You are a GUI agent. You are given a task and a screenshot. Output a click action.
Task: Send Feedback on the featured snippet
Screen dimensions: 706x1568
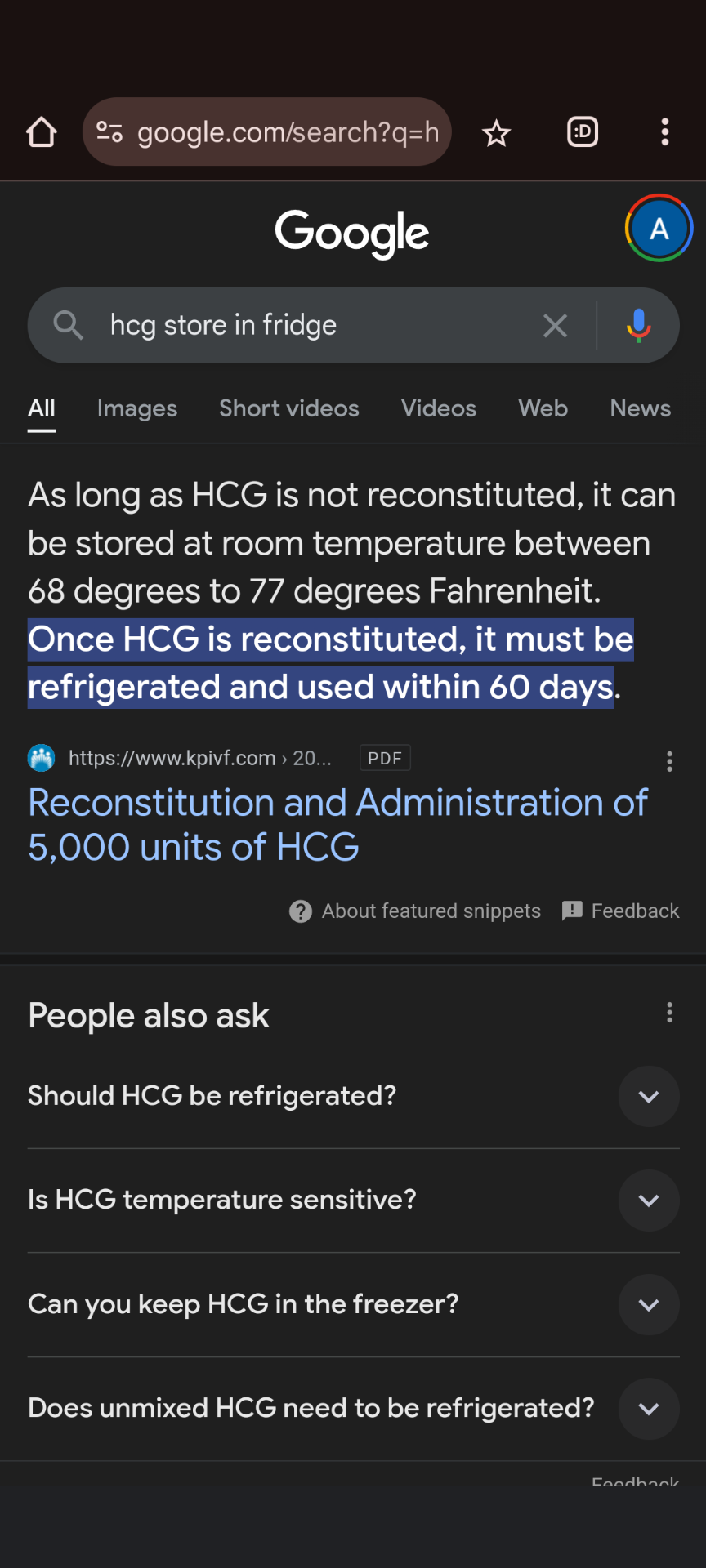[x=621, y=911]
